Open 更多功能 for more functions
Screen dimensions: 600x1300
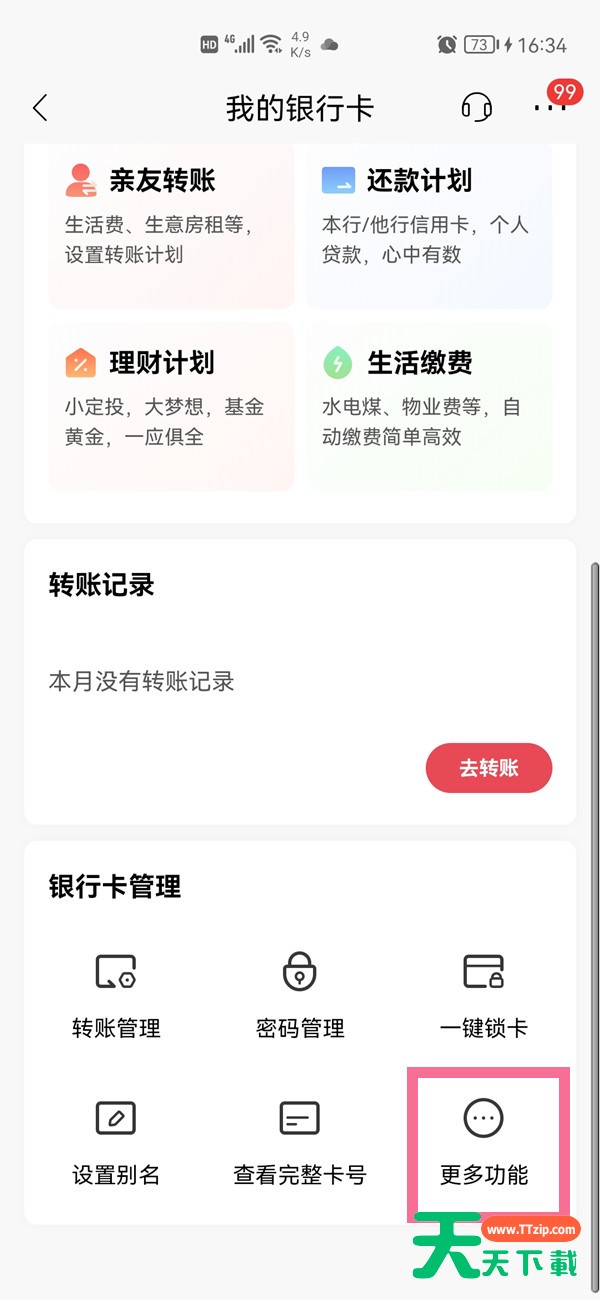click(484, 1143)
